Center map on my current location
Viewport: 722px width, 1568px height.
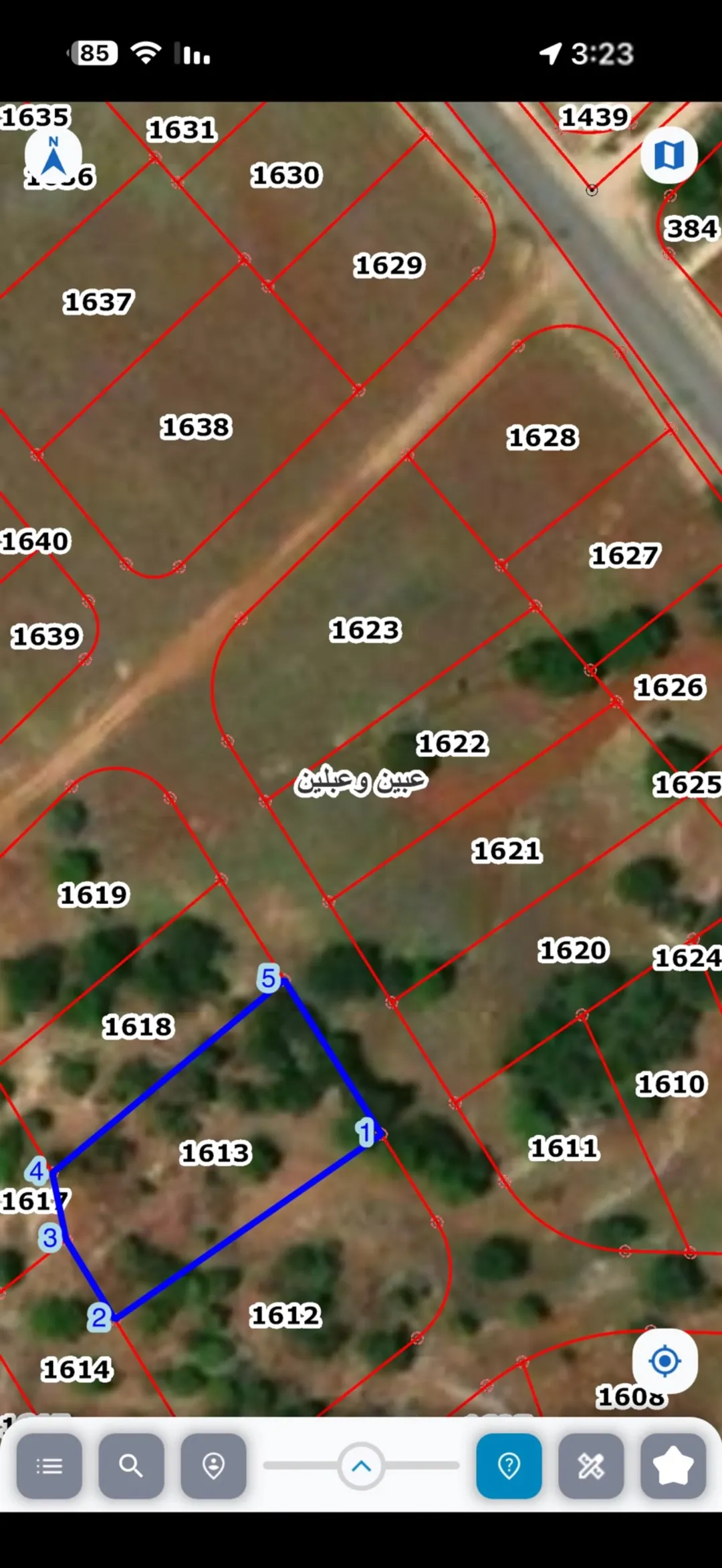pos(665,1361)
